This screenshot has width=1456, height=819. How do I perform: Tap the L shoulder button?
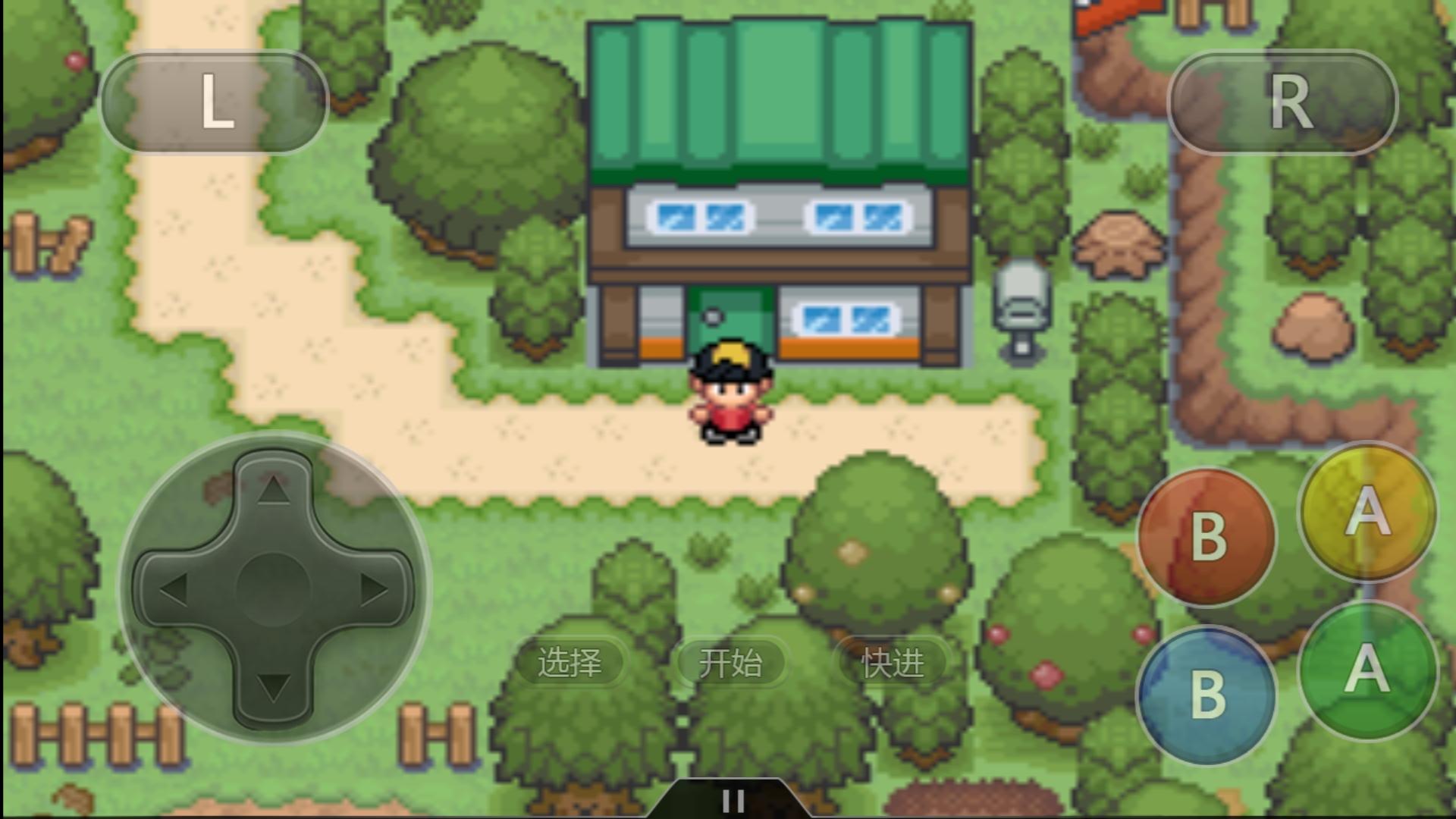point(214,102)
